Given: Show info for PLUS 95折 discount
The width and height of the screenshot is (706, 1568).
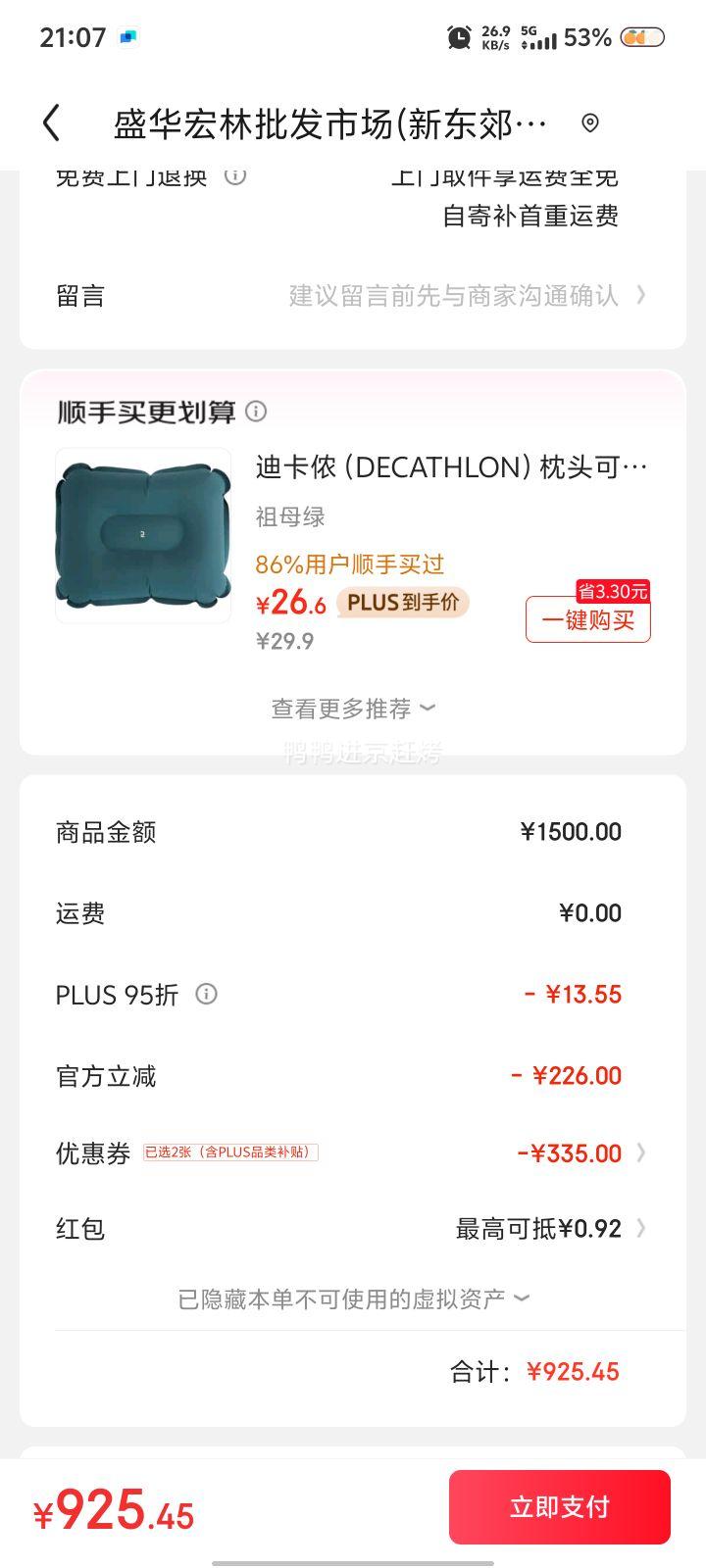Looking at the screenshot, I should point(206,994).
